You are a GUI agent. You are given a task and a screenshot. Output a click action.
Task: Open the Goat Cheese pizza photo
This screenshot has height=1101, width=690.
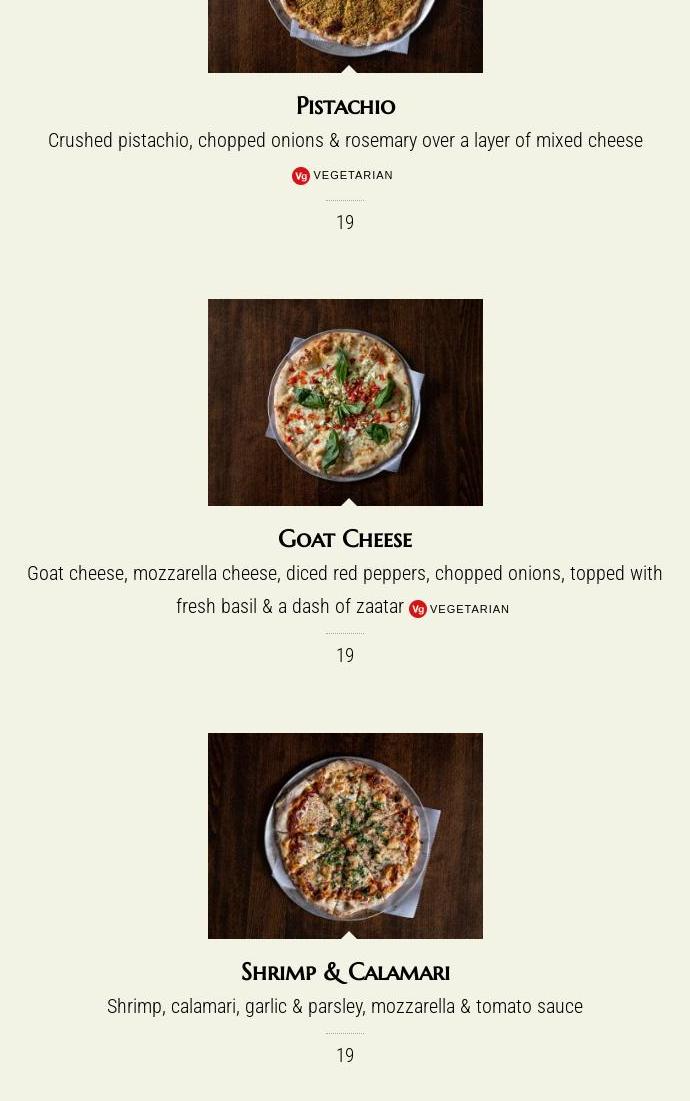point(345,402)
